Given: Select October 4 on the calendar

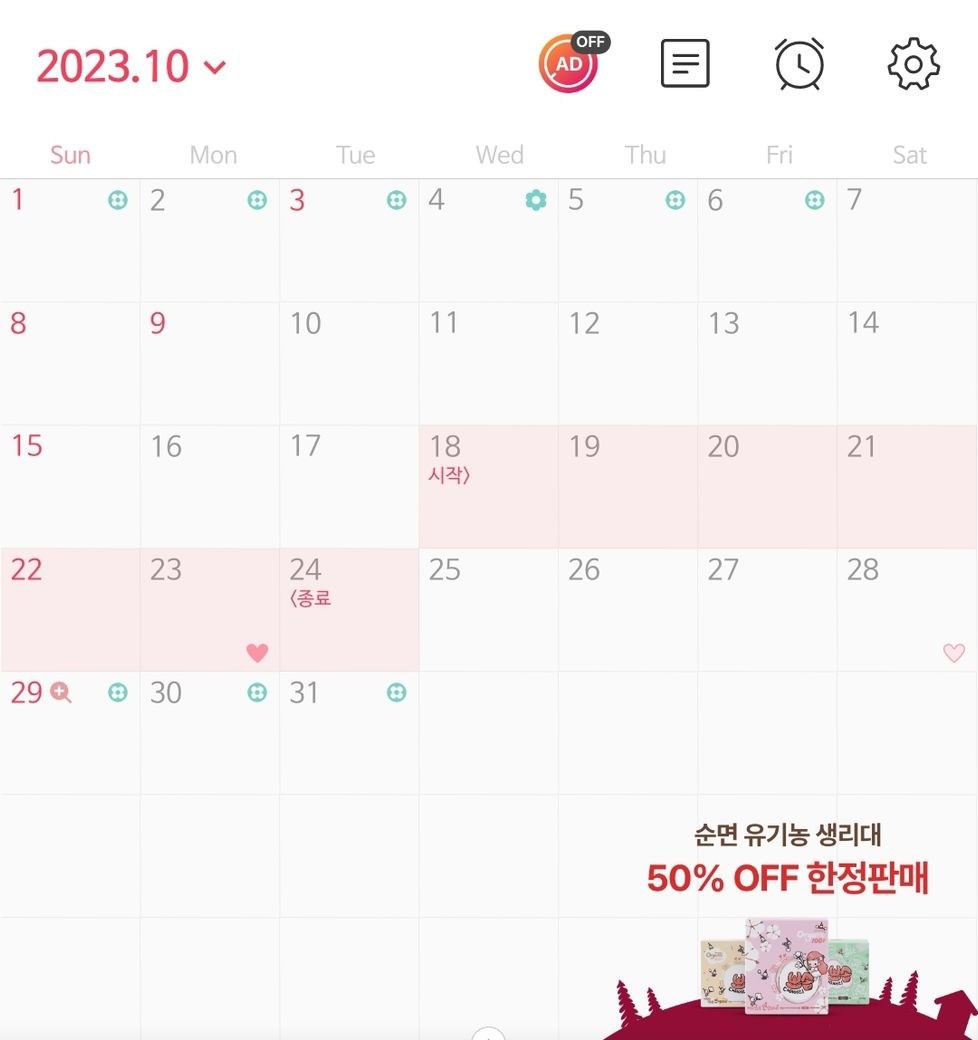Looking at the screenshot, I should (488, 241).
